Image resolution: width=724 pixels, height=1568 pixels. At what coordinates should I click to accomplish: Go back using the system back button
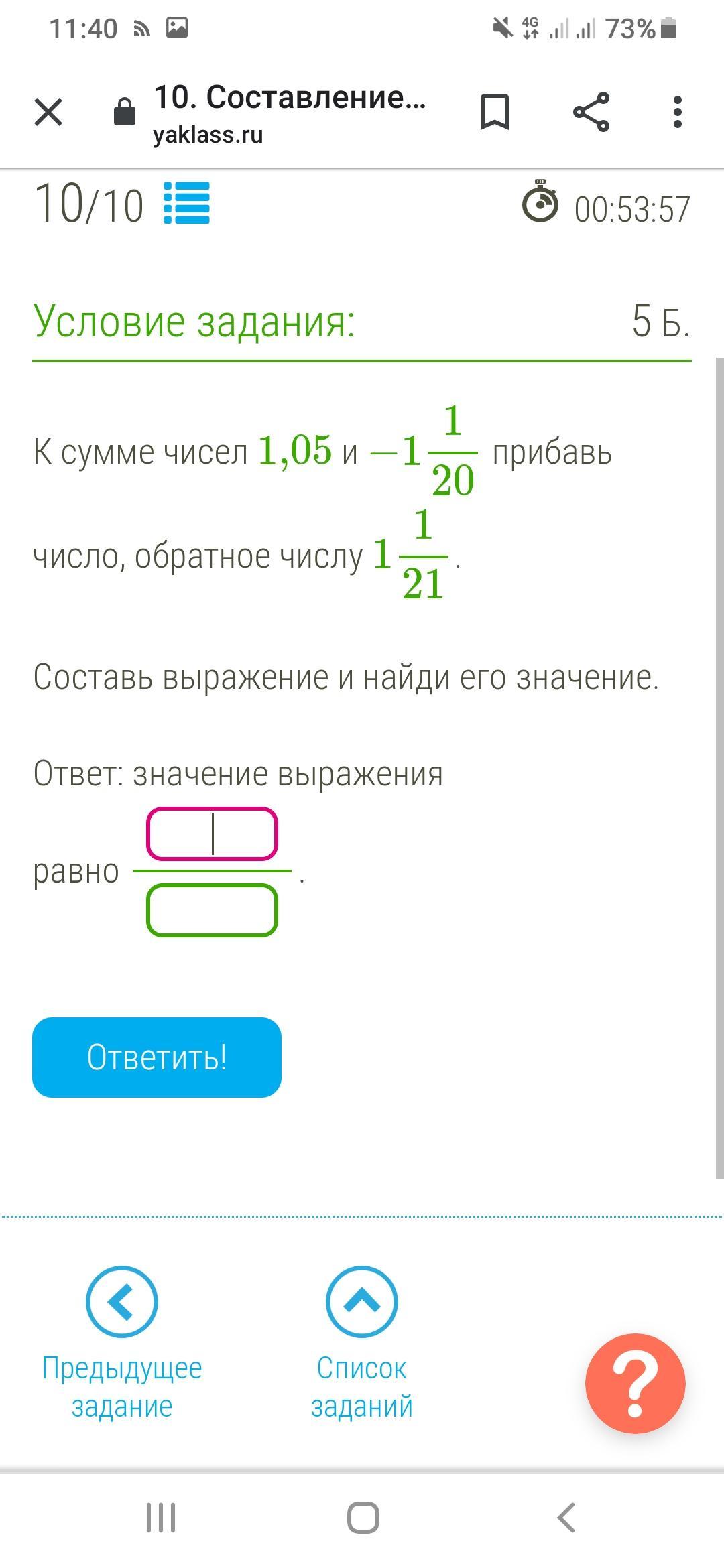[x=566, y=1517]
